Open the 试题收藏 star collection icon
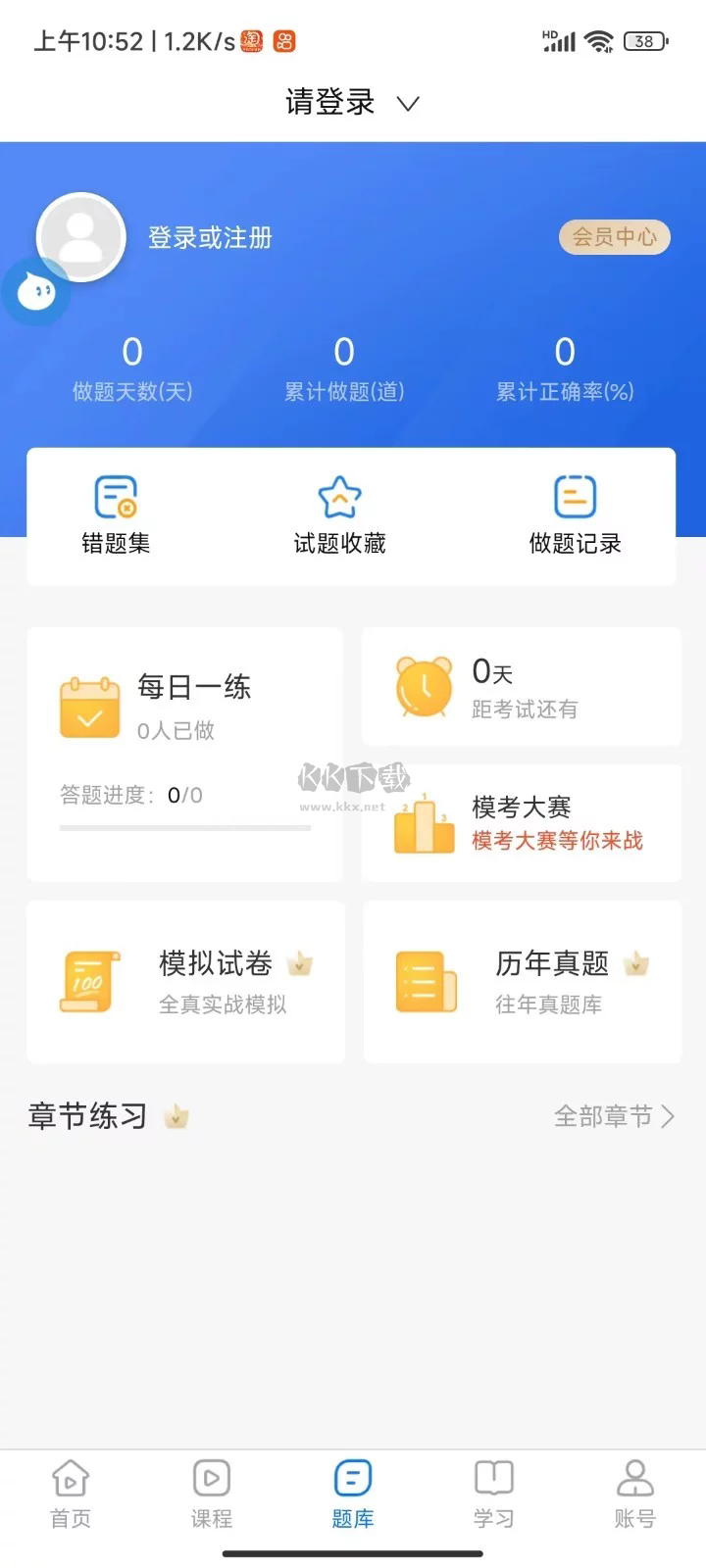 (x=338, y=497)
